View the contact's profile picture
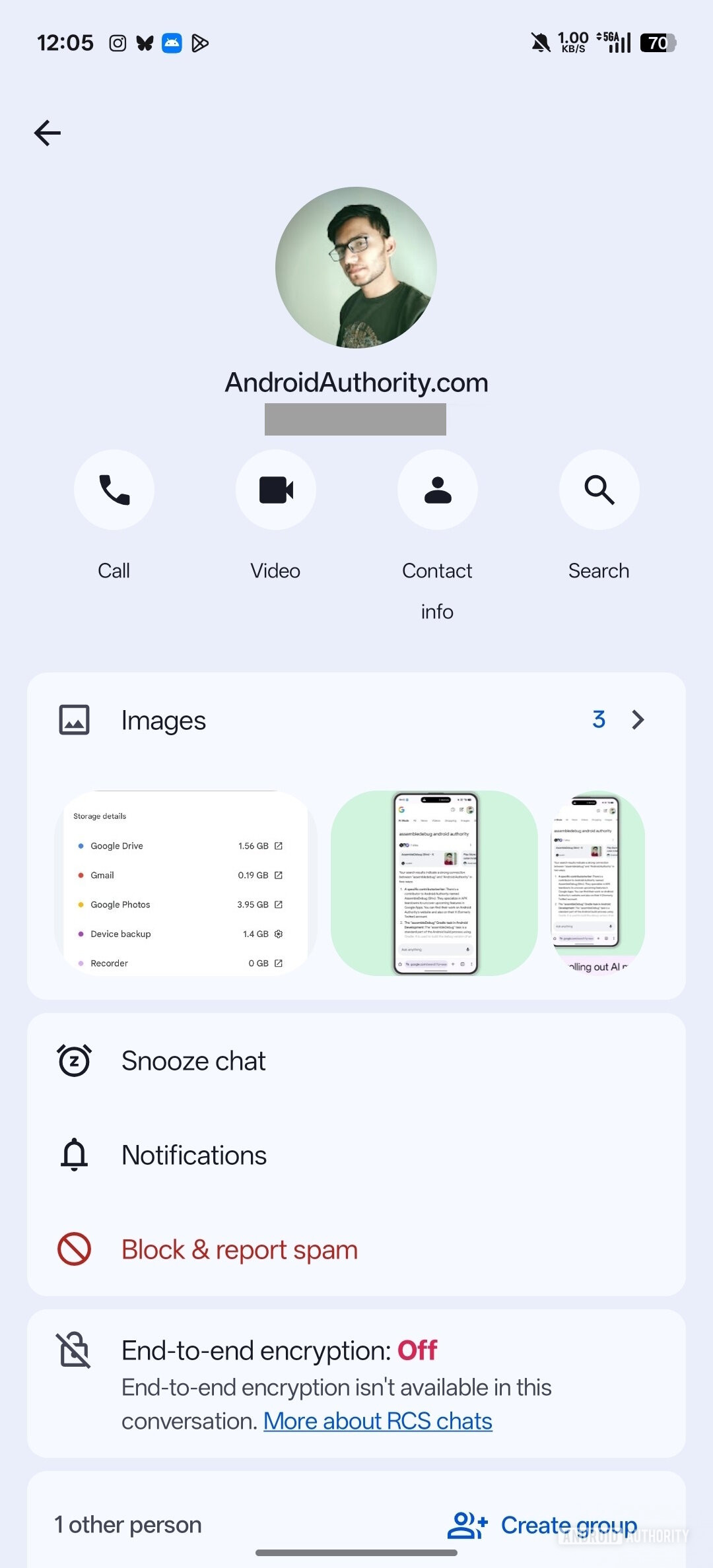713x1568 pixels. pos(356,267)
